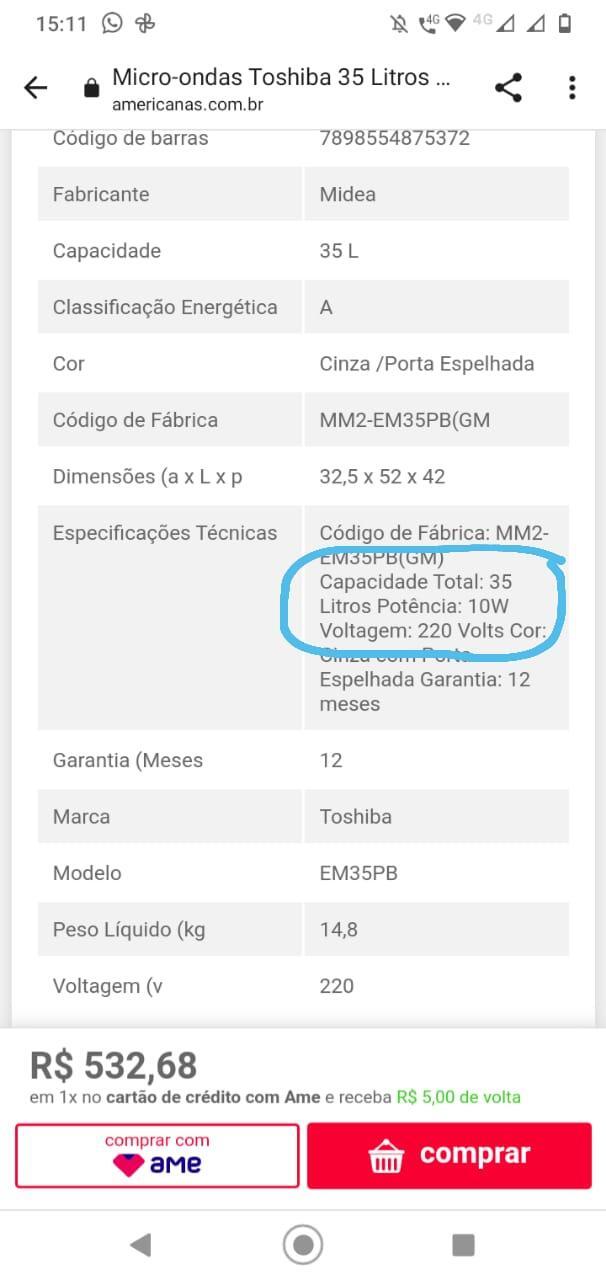Image resolution: width=606 pixels, height=1280 pixels.
Task: Go back using the system navigation bar
Action: pyautogui.click(x=141, y=1244)
